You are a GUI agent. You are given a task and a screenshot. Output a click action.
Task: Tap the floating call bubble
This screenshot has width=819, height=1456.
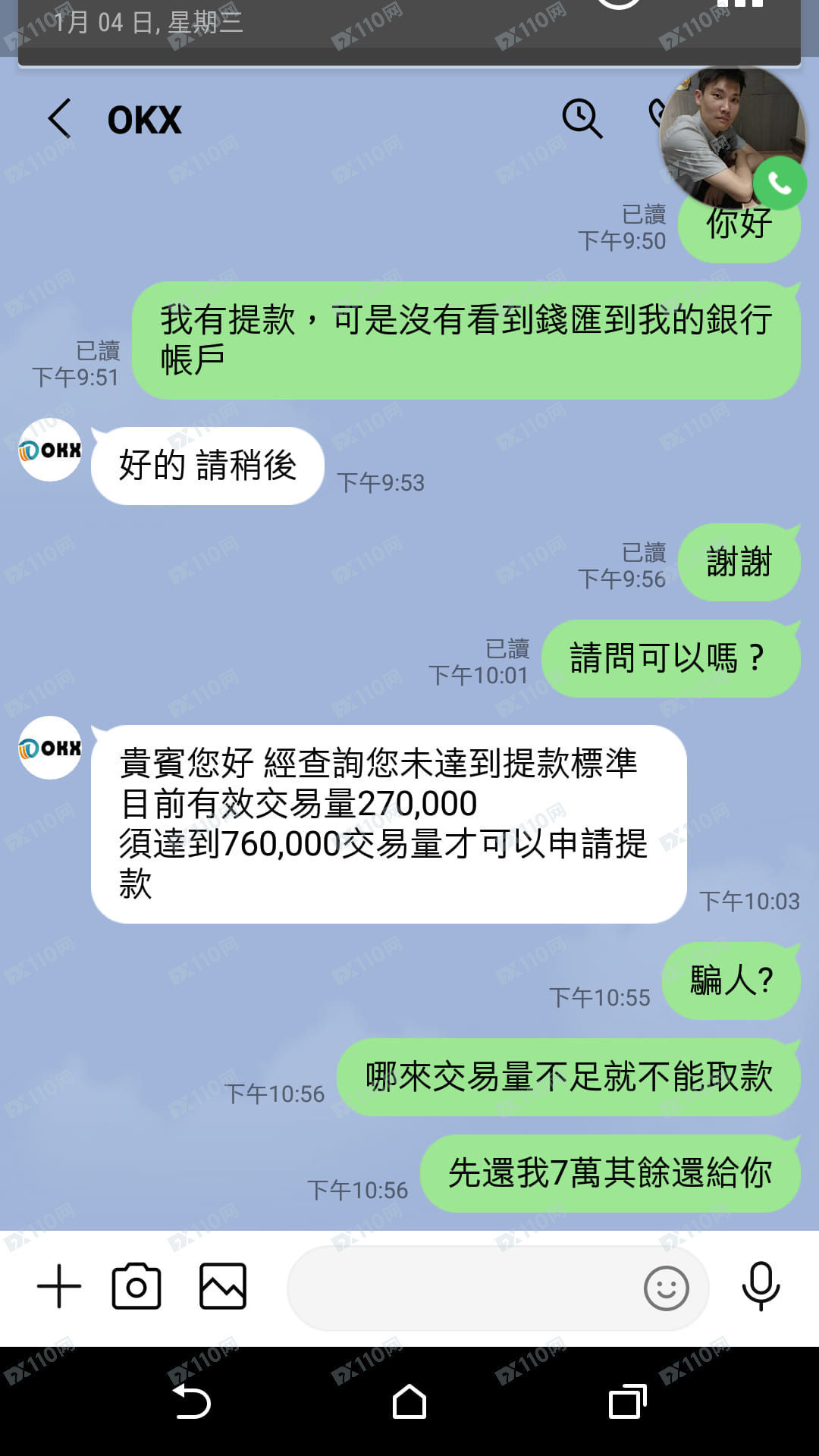coord(732,138)
